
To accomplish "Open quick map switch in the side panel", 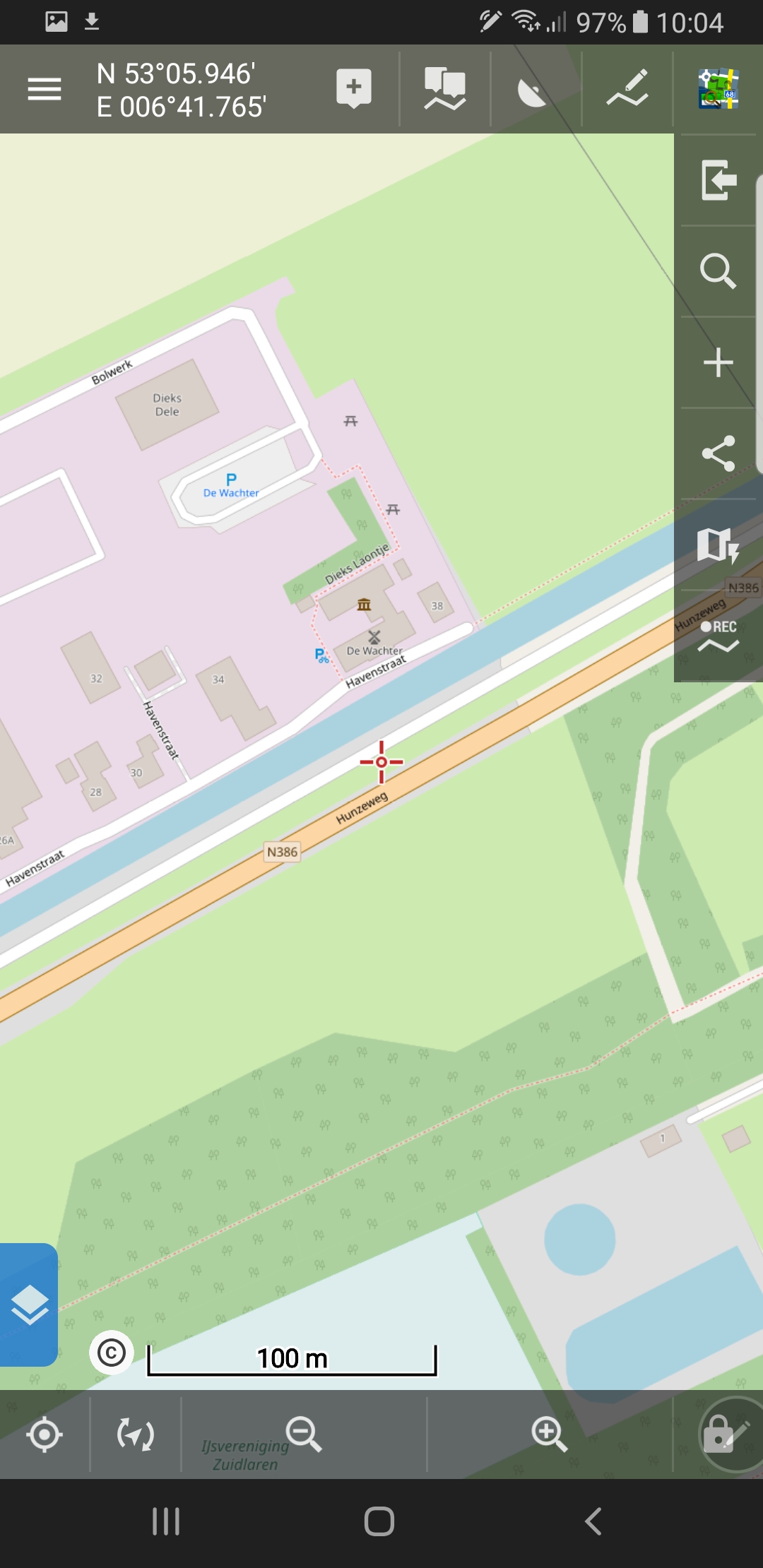I will tap(718, 545).
